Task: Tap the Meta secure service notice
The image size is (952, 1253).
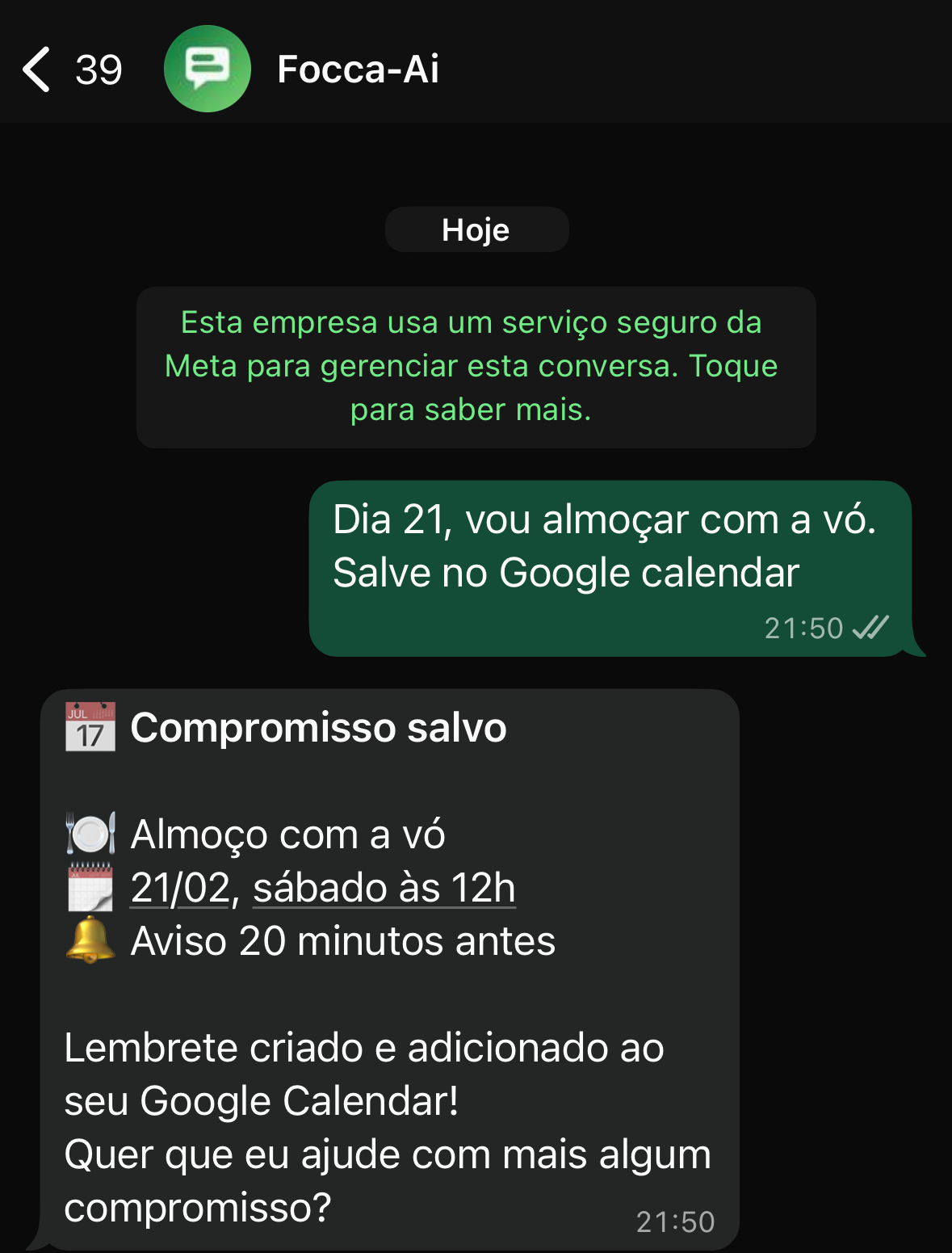Action: [x=476, y=365]
